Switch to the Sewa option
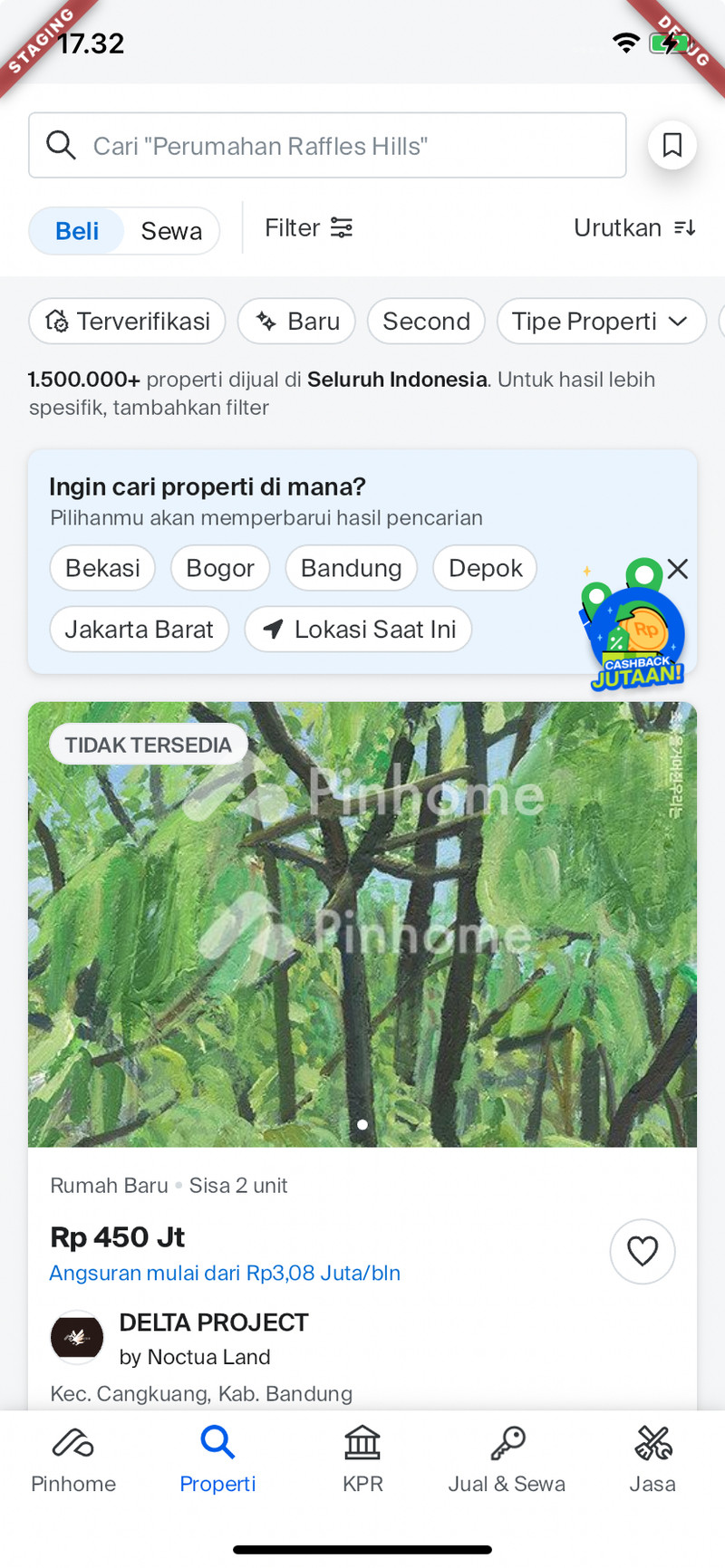Viewport: 725px width, 1568px height. (x=171, y=231)
